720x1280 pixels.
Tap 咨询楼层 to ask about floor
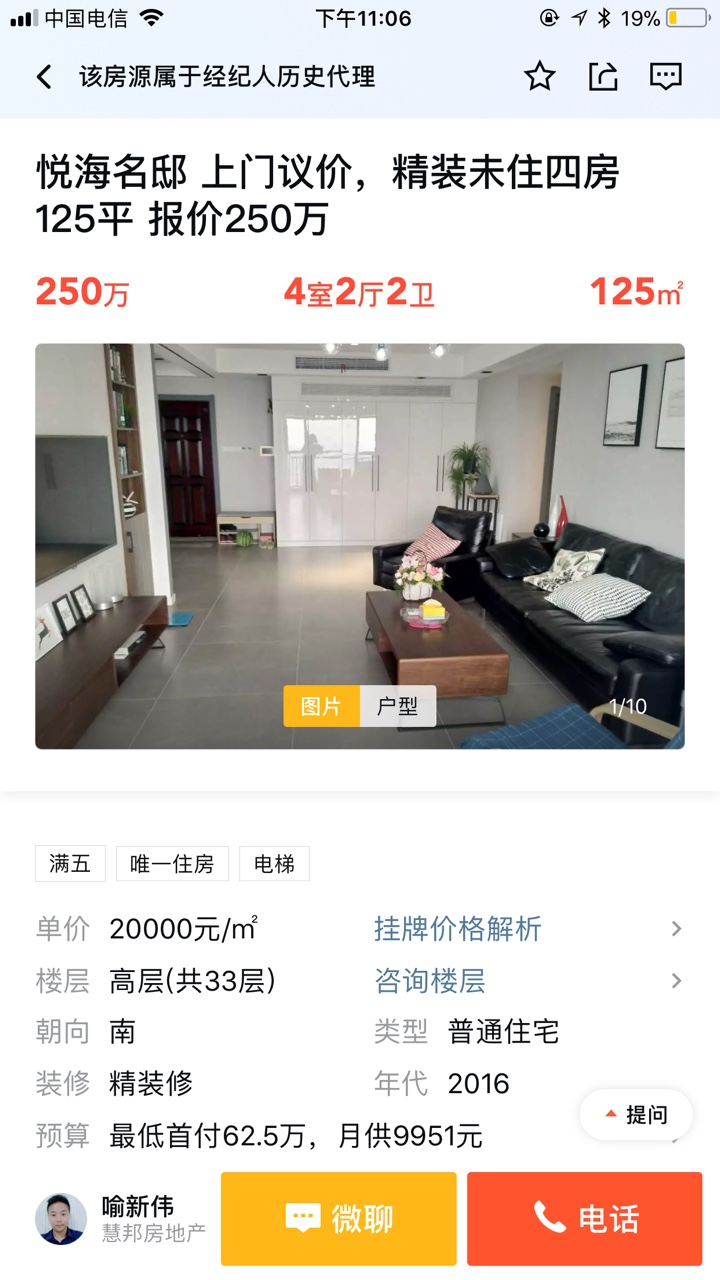430,981
